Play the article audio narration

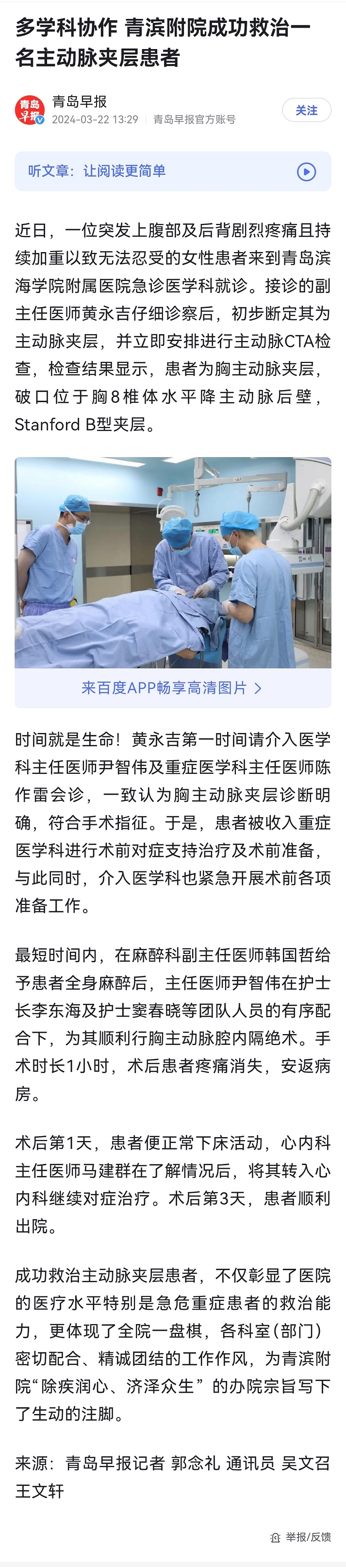pyautogui.click(x=306, y=171)
